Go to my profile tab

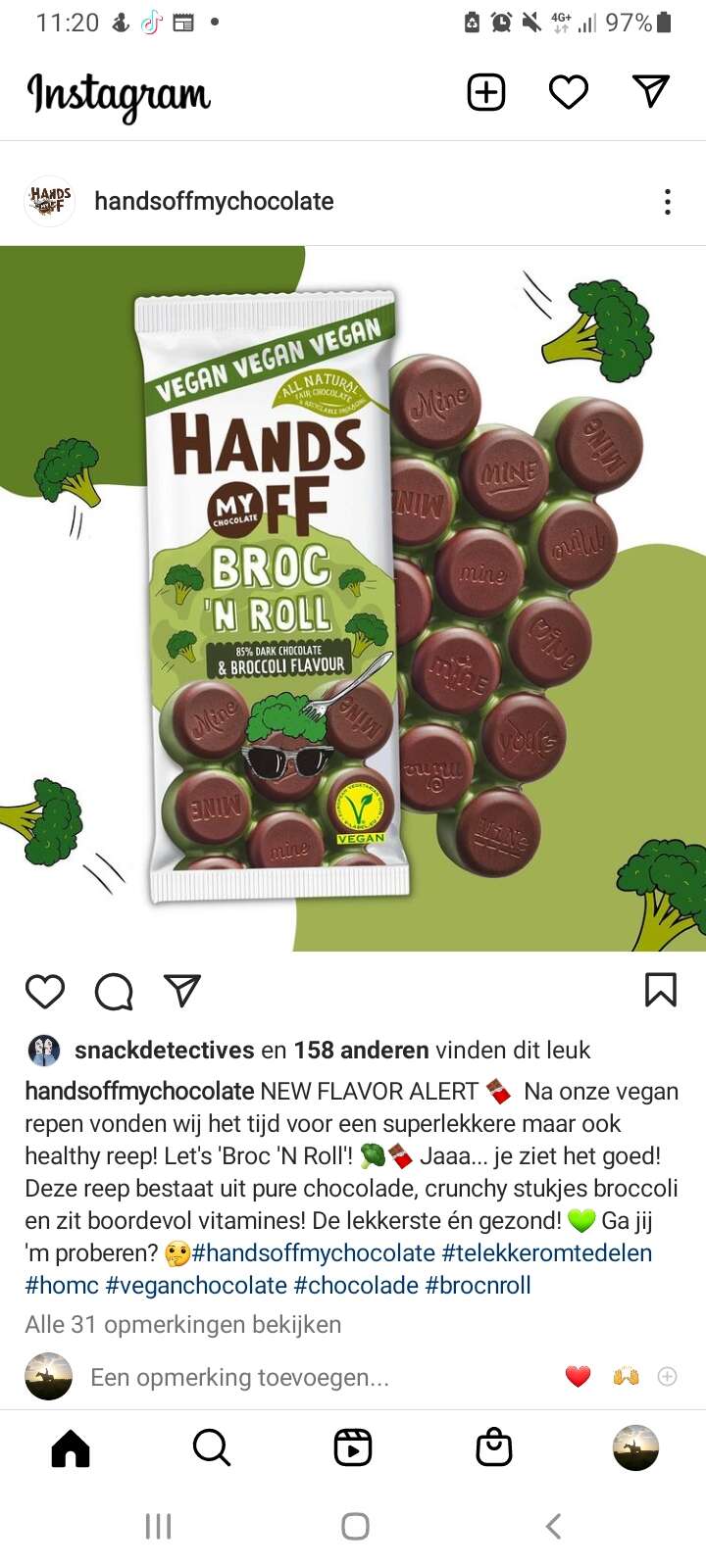tap(635, 1447)
